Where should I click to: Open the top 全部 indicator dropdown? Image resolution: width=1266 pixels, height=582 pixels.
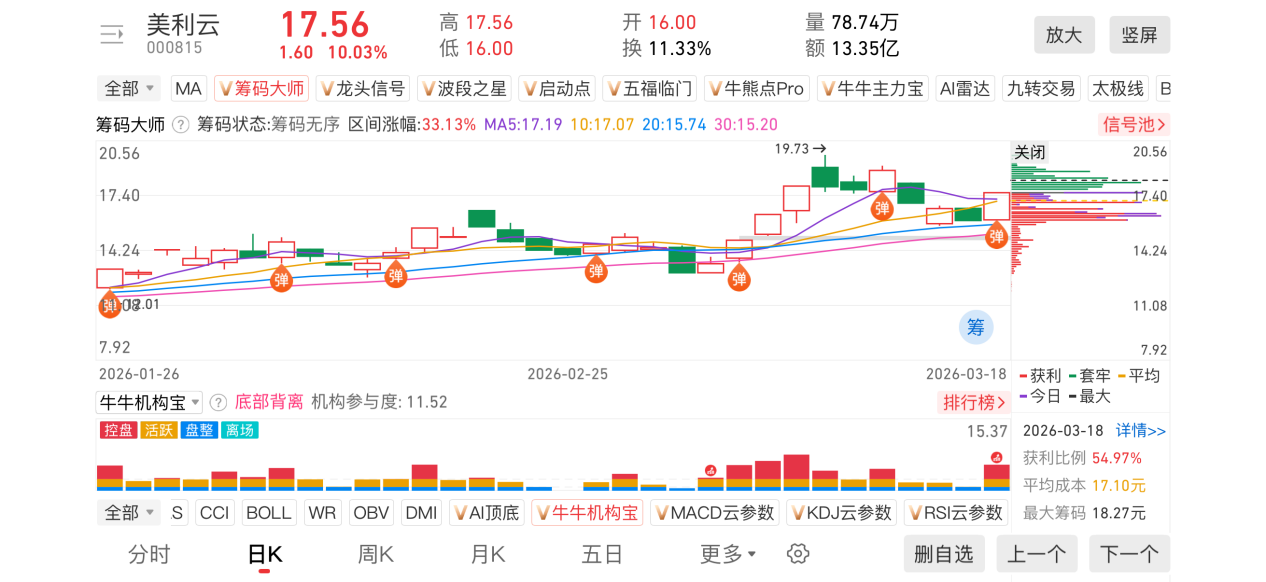(x=130, y=89)
